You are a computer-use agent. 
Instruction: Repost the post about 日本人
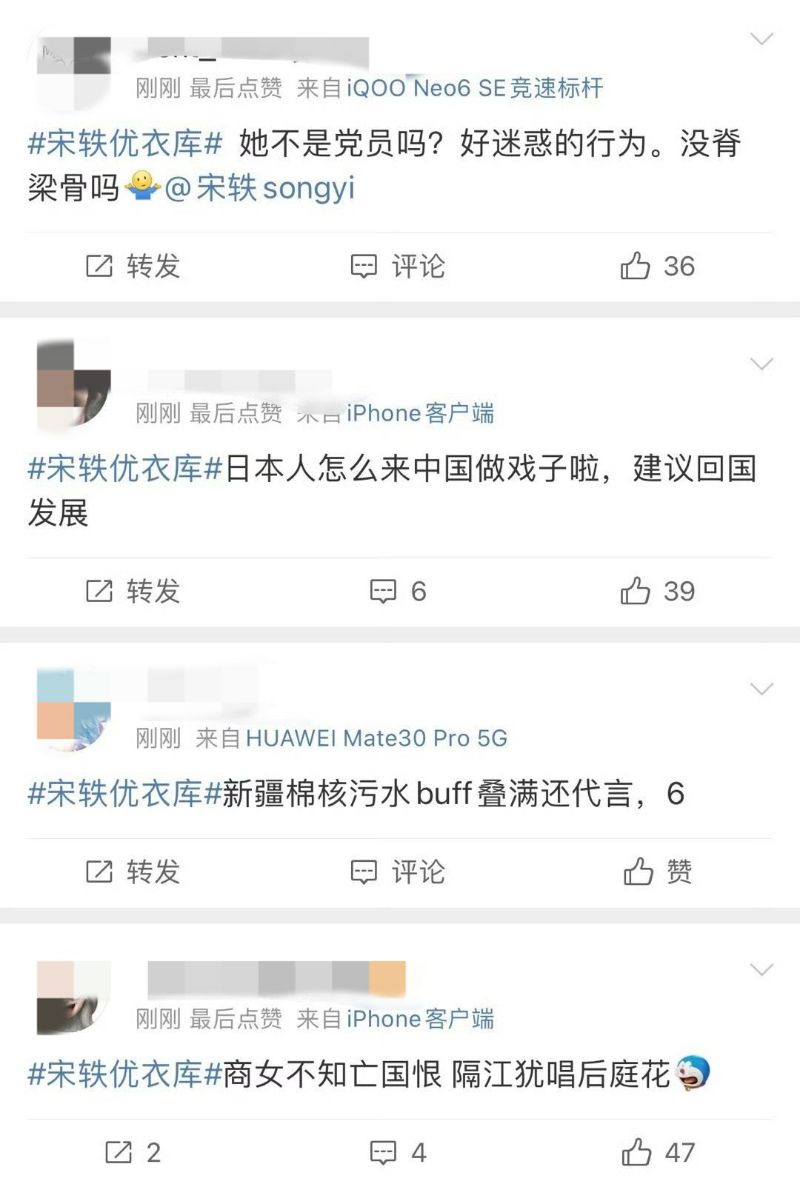(x=132, y=591)
